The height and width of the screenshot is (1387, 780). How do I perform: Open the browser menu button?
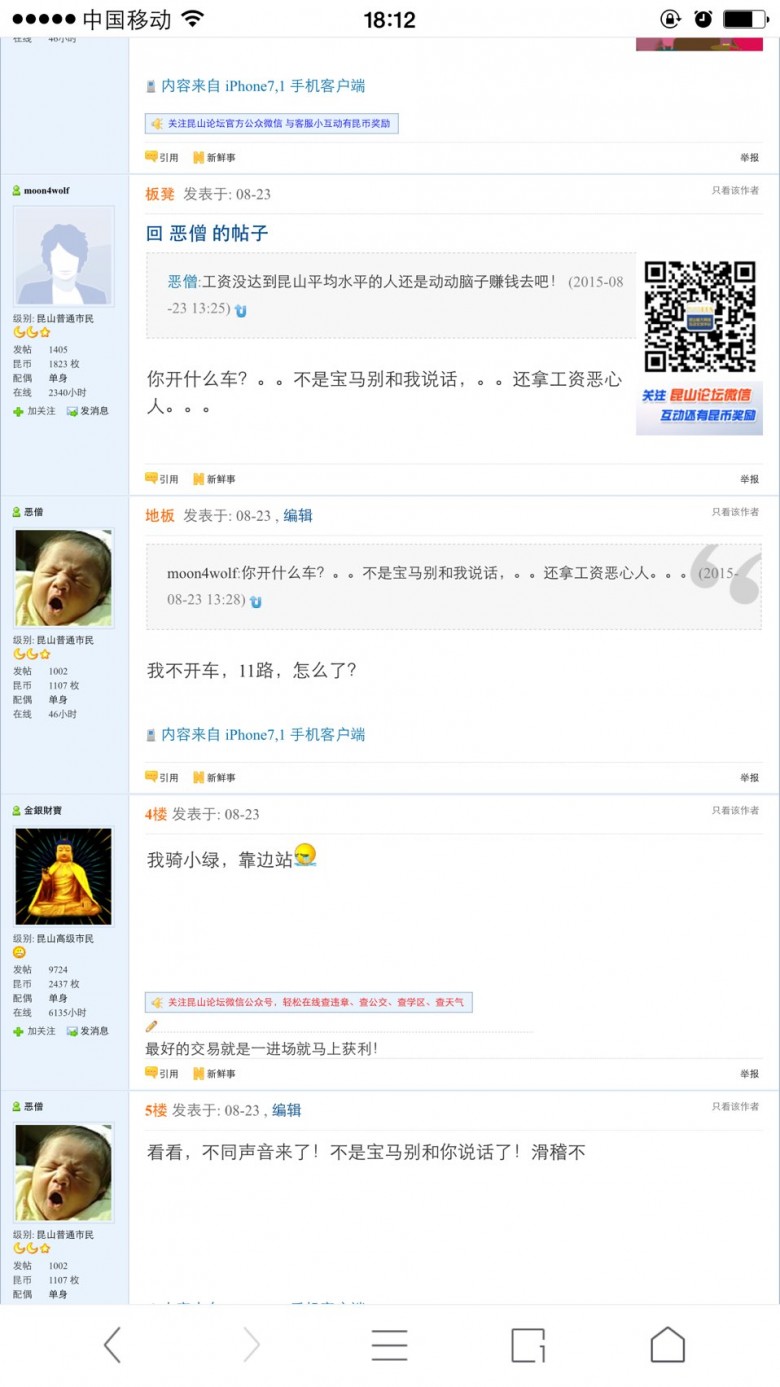[389, 1345]
